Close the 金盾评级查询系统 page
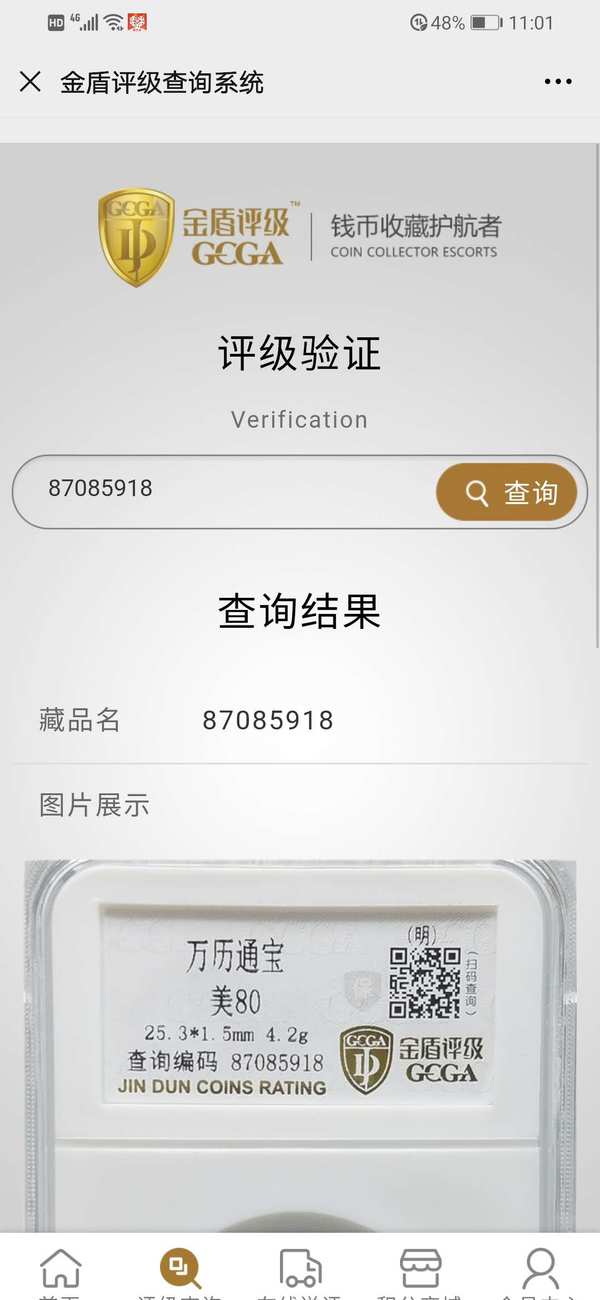 pos(30,82)
